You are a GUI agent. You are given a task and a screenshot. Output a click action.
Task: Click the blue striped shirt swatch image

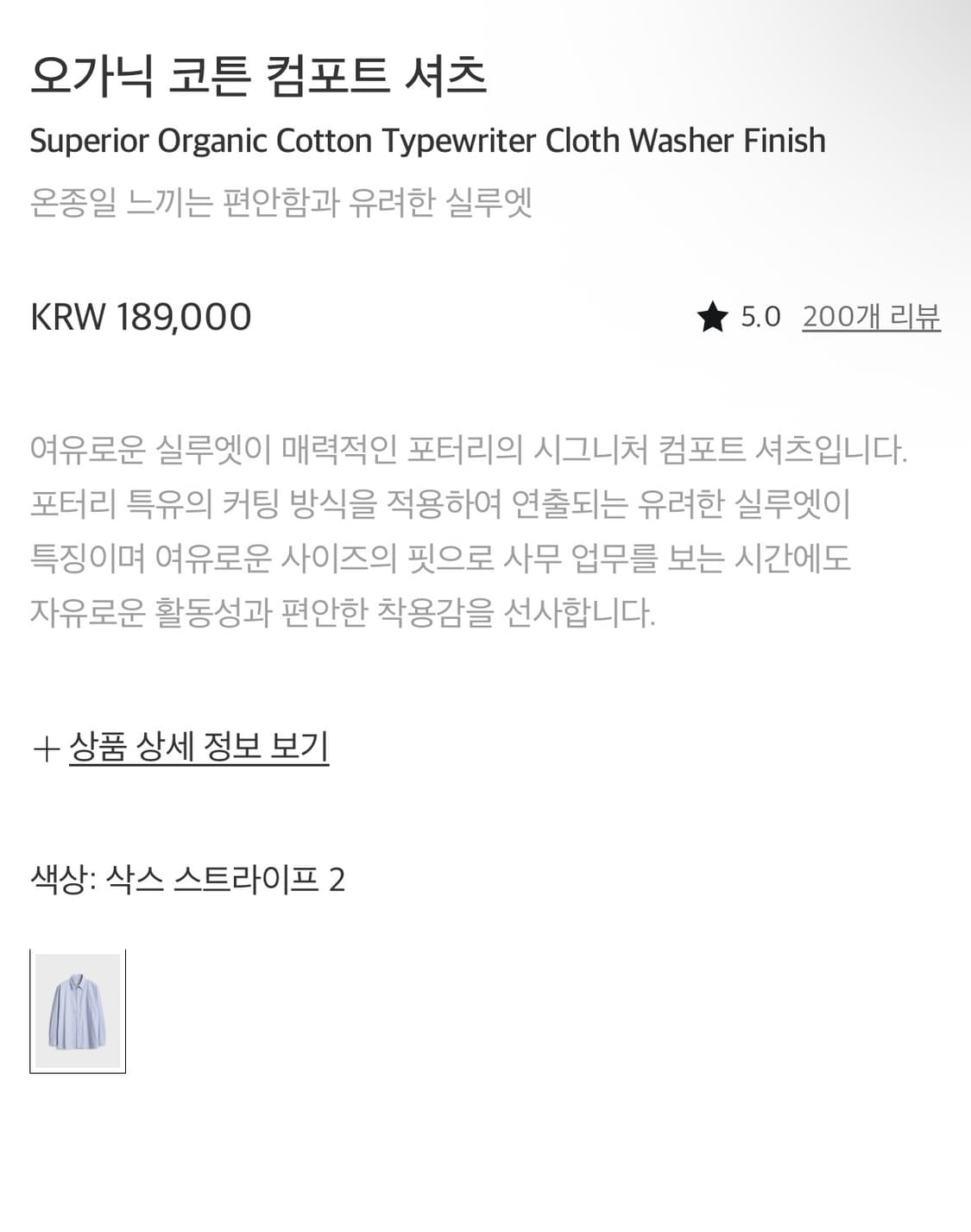click(79, 1012)
